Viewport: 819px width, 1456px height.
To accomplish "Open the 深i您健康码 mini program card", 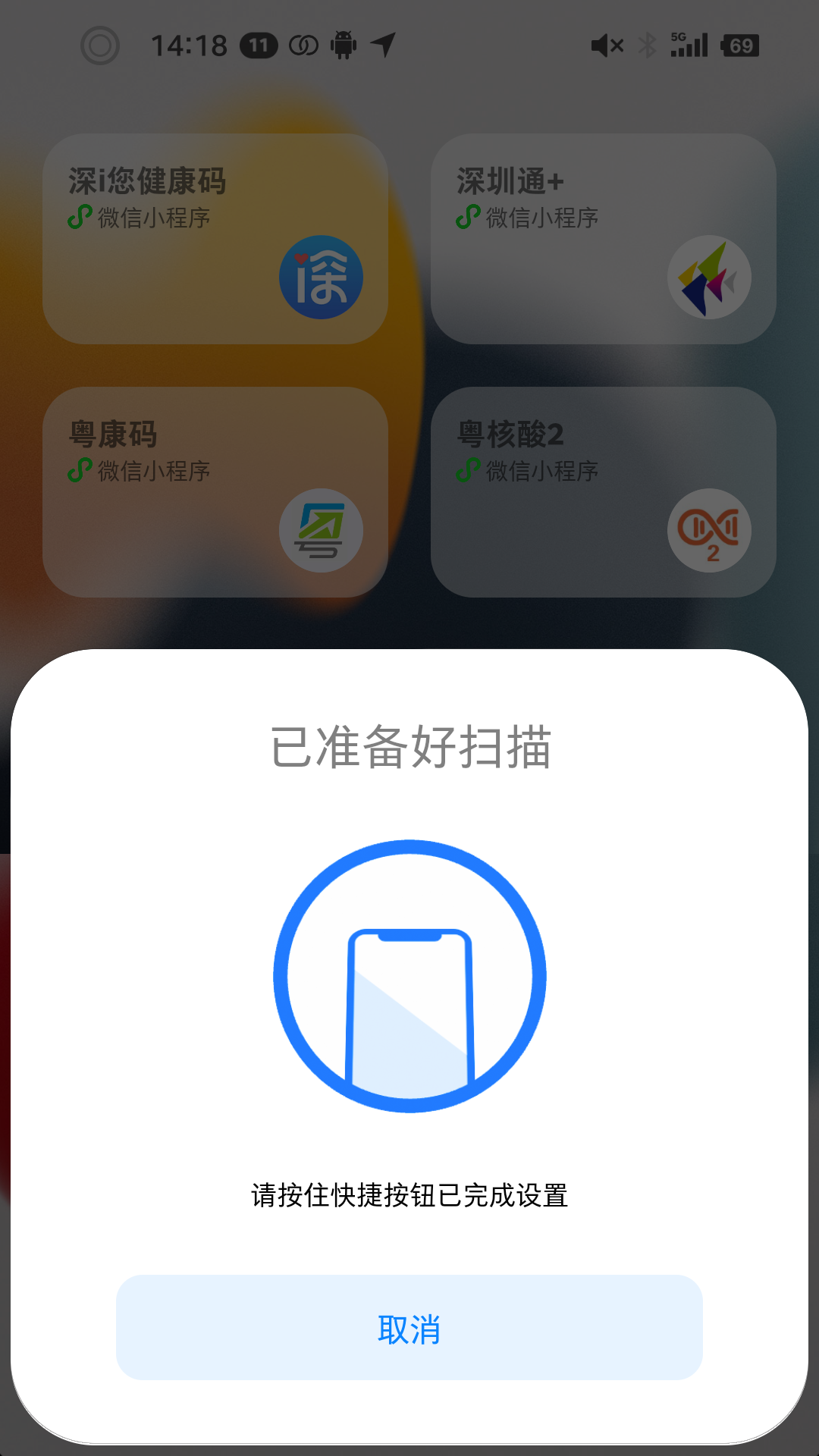I will coord(215,239).
